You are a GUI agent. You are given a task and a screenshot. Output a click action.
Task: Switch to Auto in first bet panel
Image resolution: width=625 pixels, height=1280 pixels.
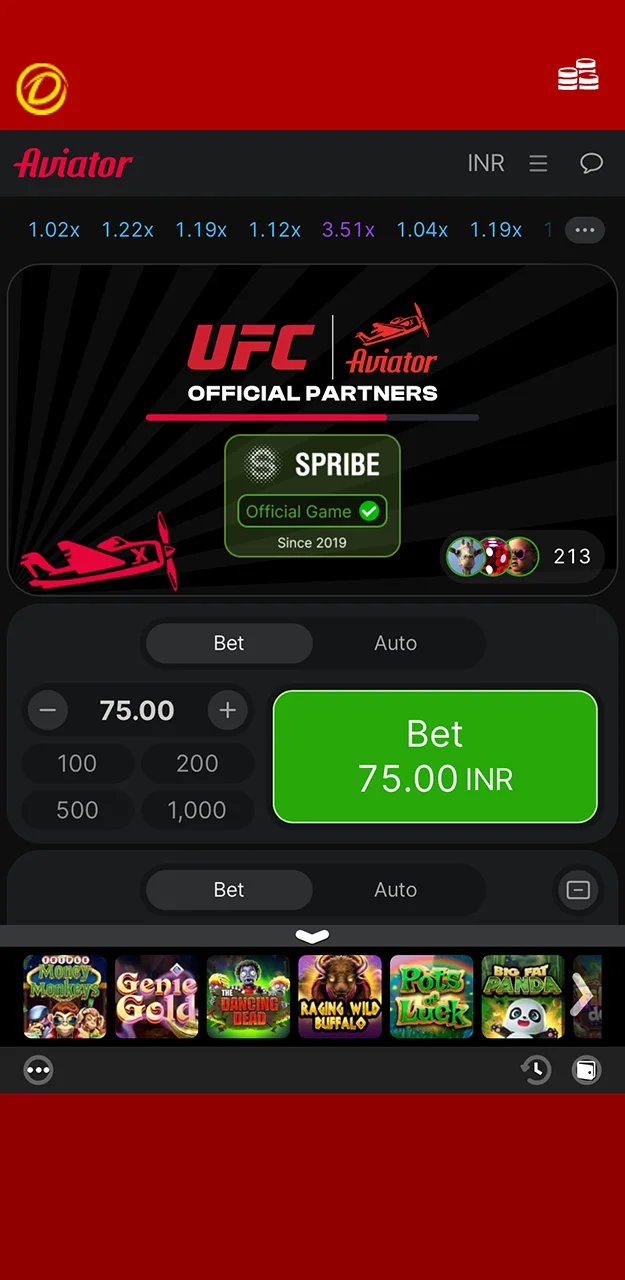pyautogui.click(x=395, y=643)
